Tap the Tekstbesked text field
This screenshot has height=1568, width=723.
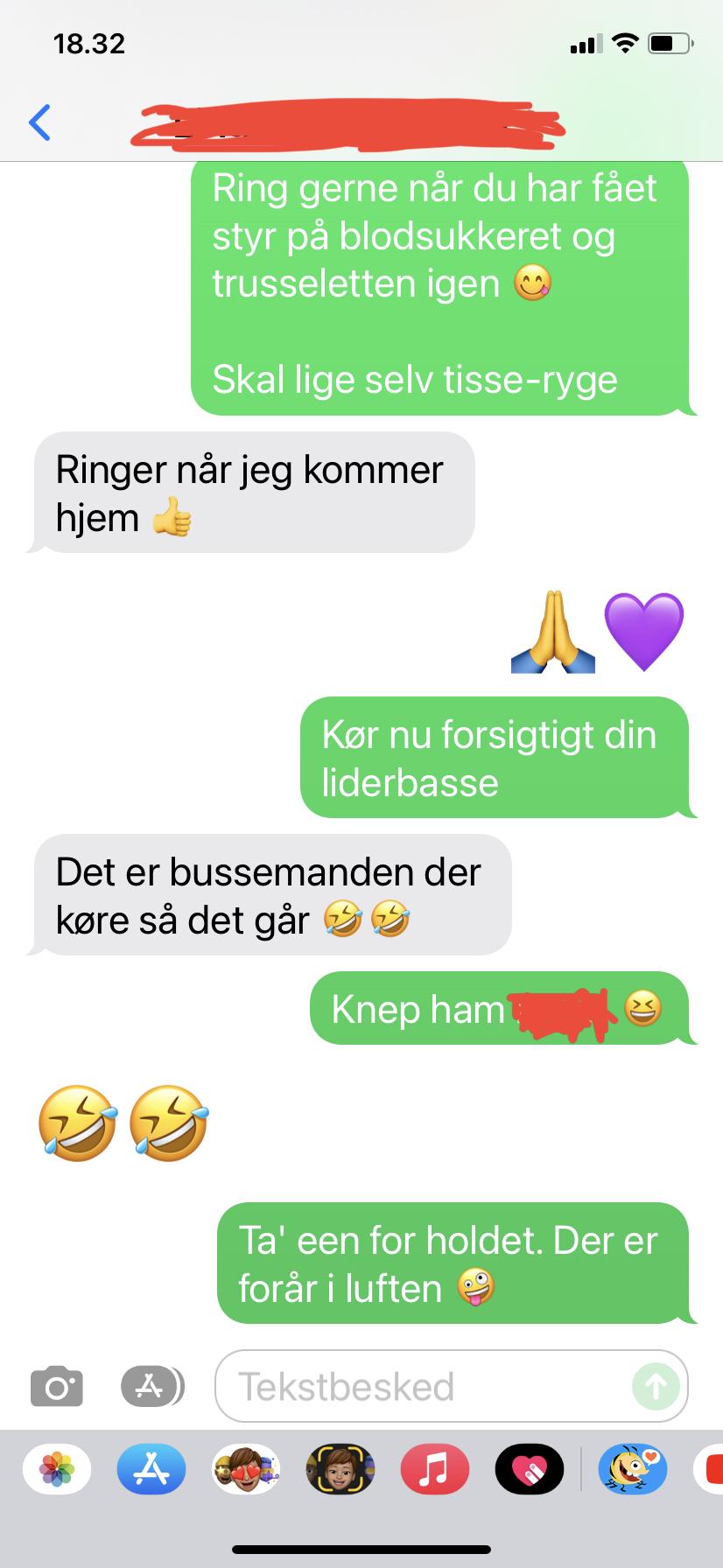click(x=420, y=1387)
